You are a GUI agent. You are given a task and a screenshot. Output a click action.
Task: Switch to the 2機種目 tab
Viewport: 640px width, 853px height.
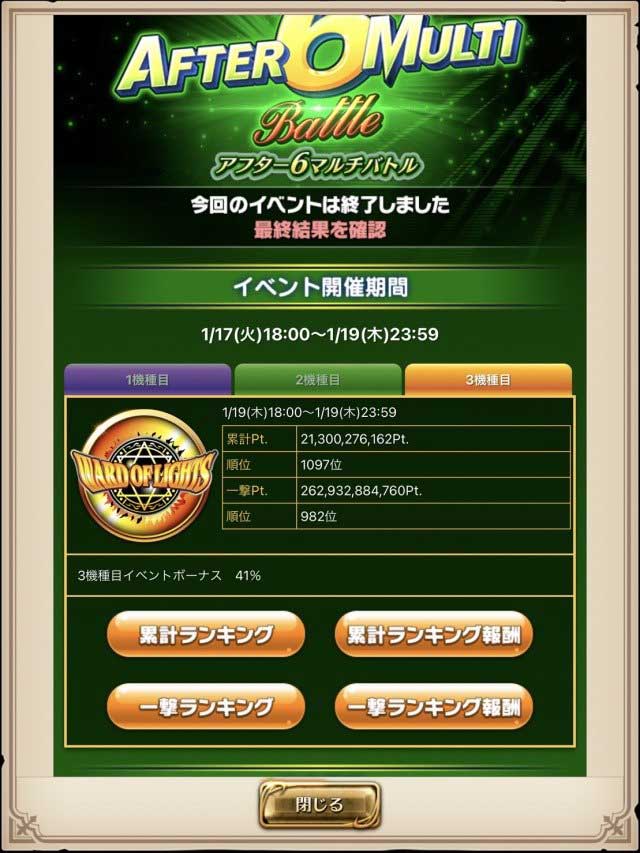[317, 380]
